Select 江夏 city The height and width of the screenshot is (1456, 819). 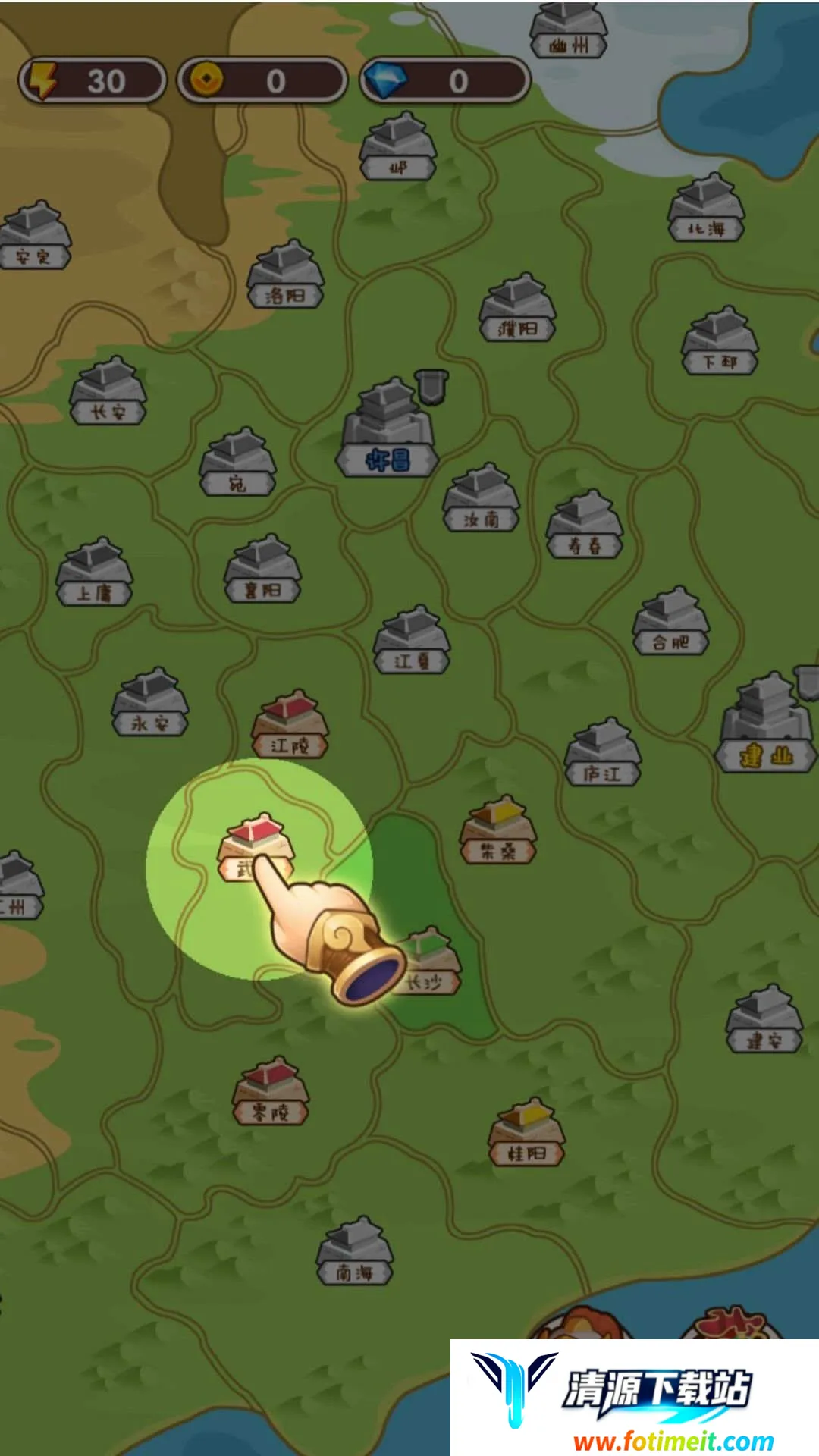412,641
